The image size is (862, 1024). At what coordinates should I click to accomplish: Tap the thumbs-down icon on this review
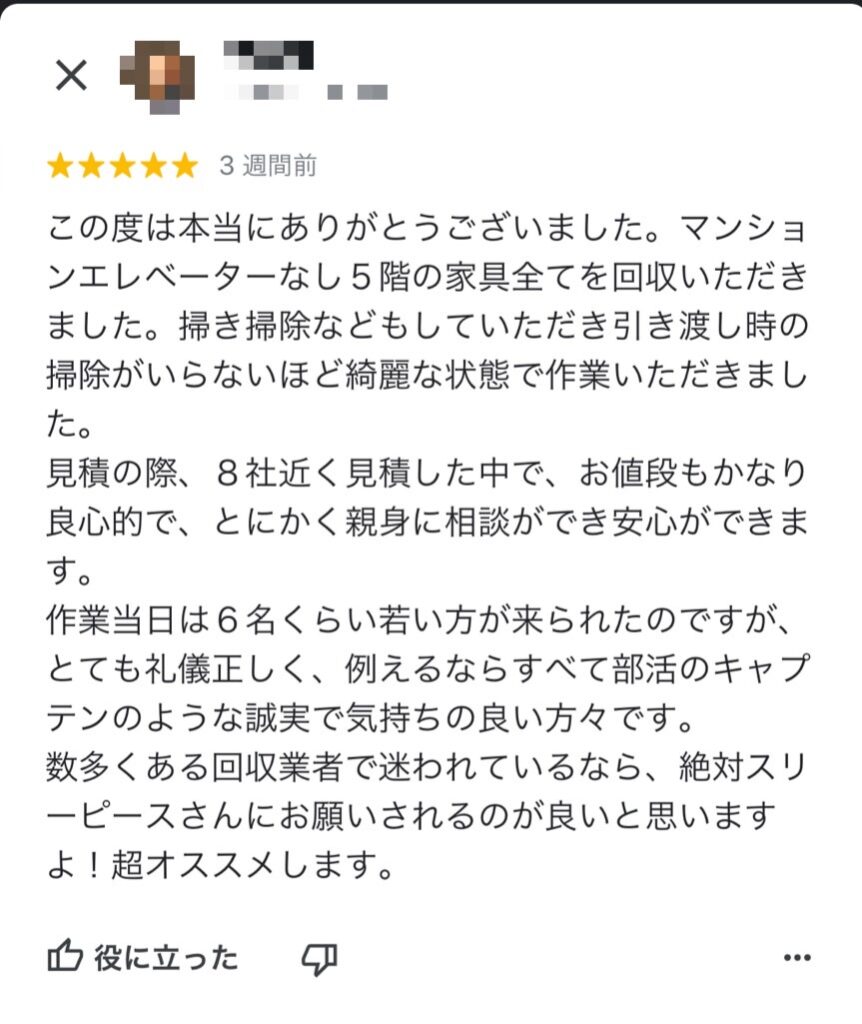pyautogui.click(x=319, y=958)
